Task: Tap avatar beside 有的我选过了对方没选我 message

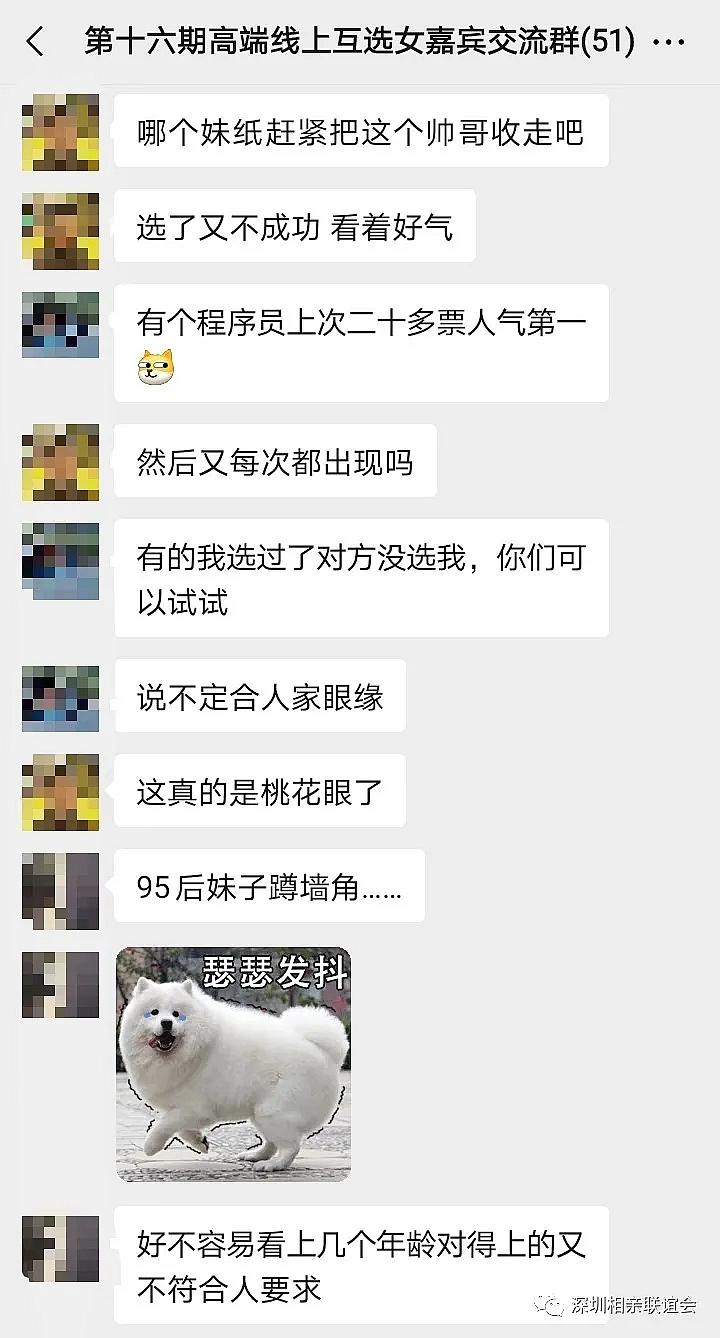Action: tap(60, 561)
